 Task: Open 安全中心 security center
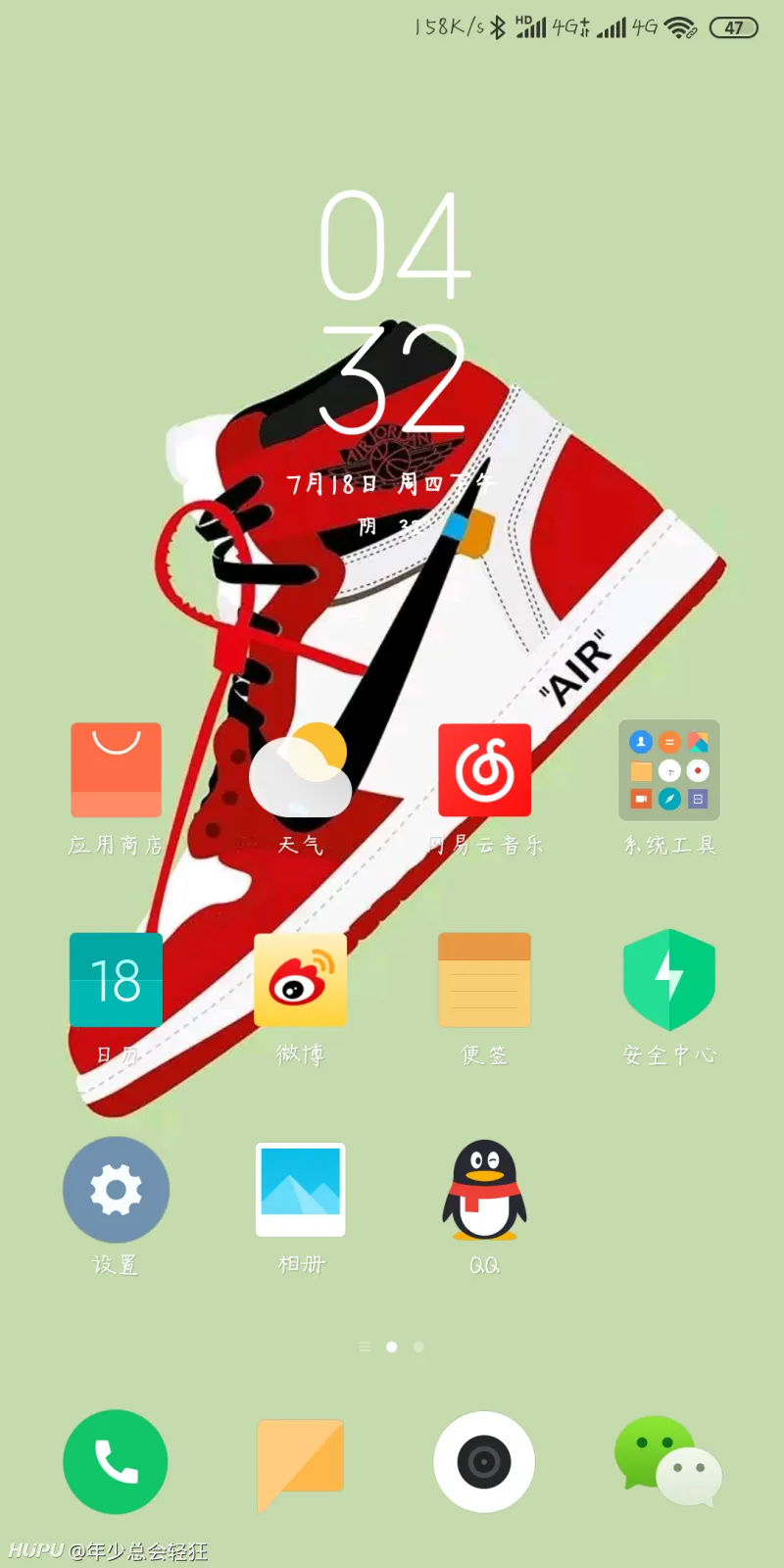669,980
